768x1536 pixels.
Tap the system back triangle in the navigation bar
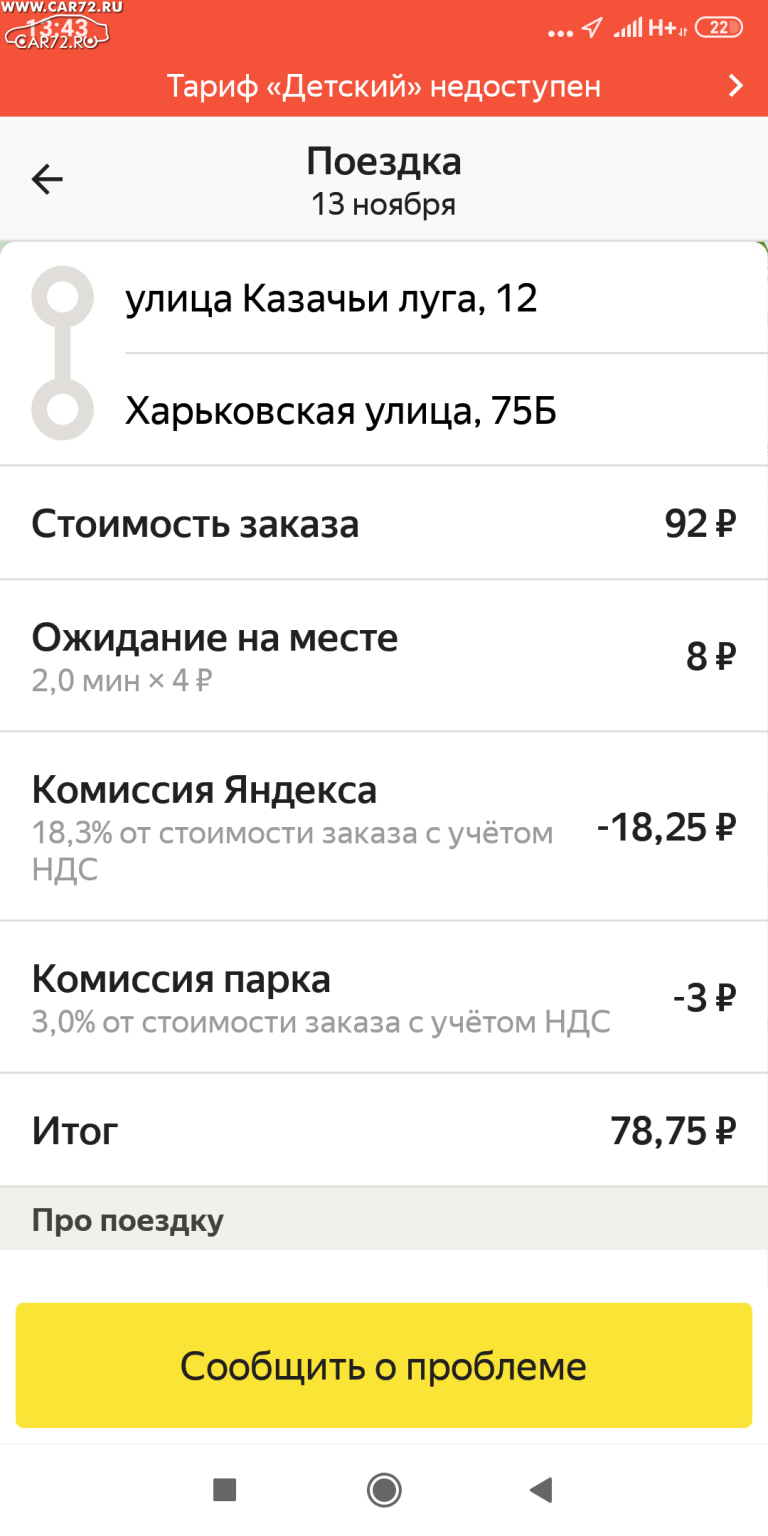click(x=541, y=1490)
